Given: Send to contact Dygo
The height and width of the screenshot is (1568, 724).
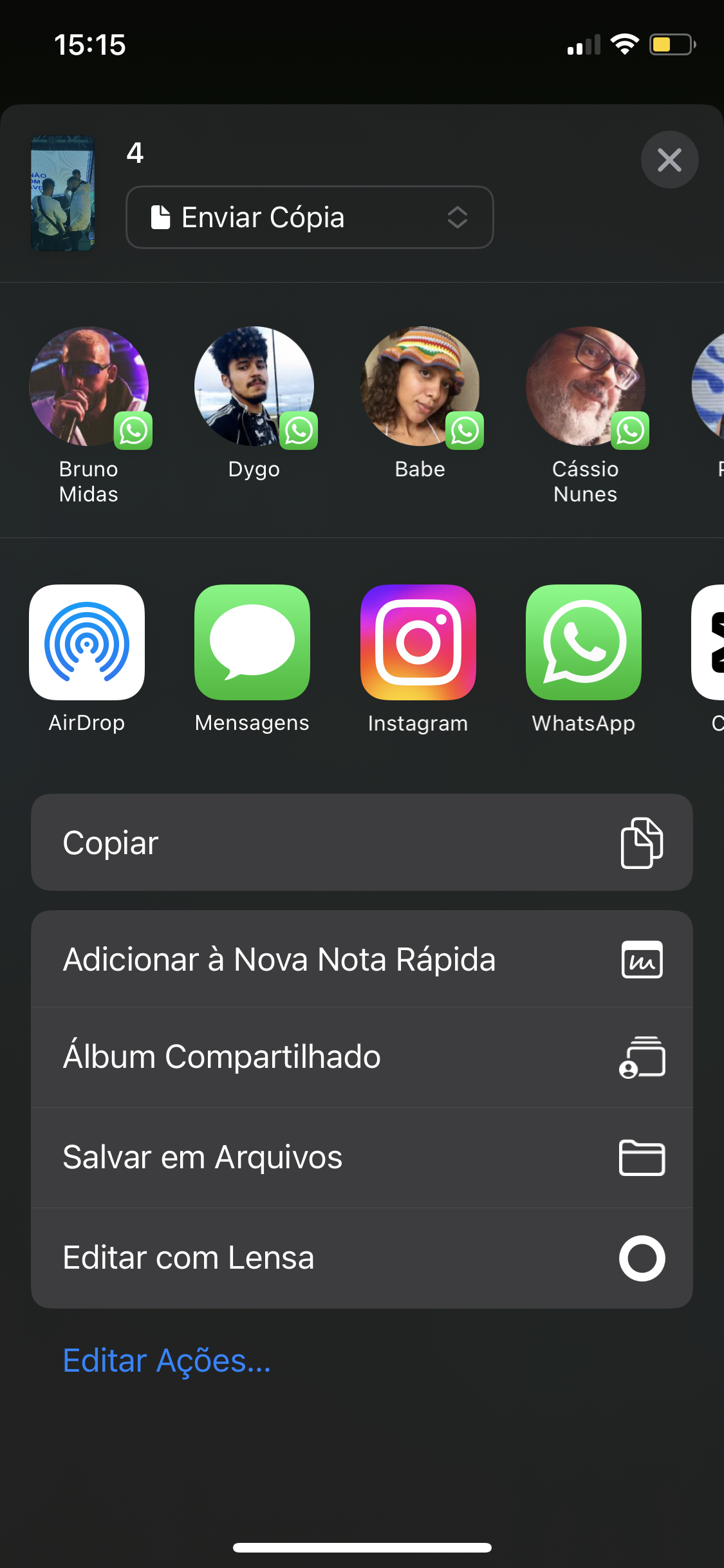Looking at the screenshot, I should [x=254, y=387].
